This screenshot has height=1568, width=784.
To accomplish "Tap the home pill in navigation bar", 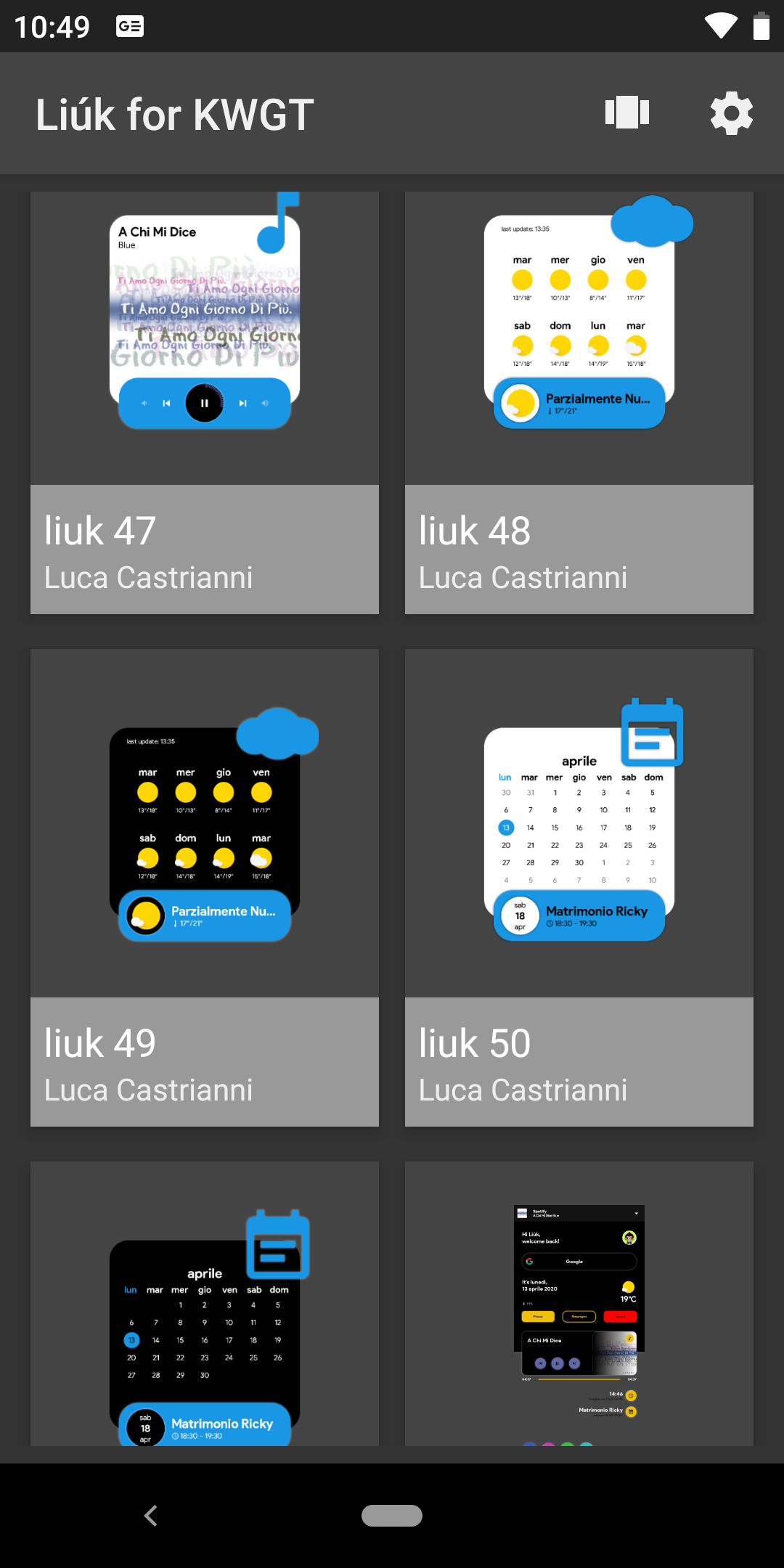I will tap(392, 1516).
